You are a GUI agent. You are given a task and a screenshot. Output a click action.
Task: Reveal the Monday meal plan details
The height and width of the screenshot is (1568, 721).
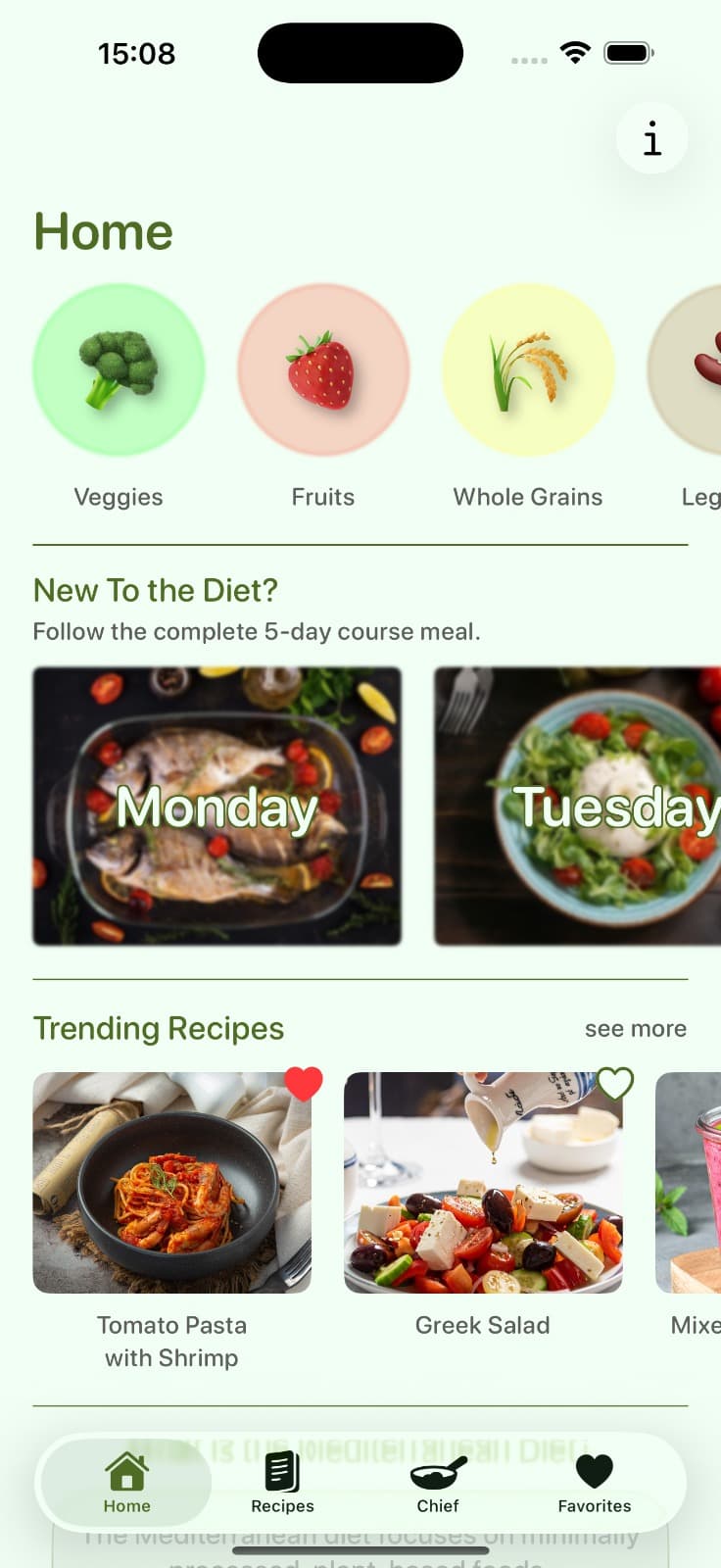point(216,806)
